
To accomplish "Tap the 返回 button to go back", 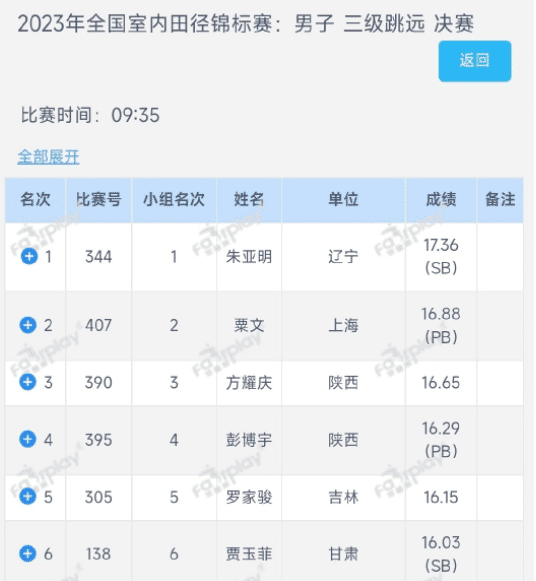I will click(475, 61).
